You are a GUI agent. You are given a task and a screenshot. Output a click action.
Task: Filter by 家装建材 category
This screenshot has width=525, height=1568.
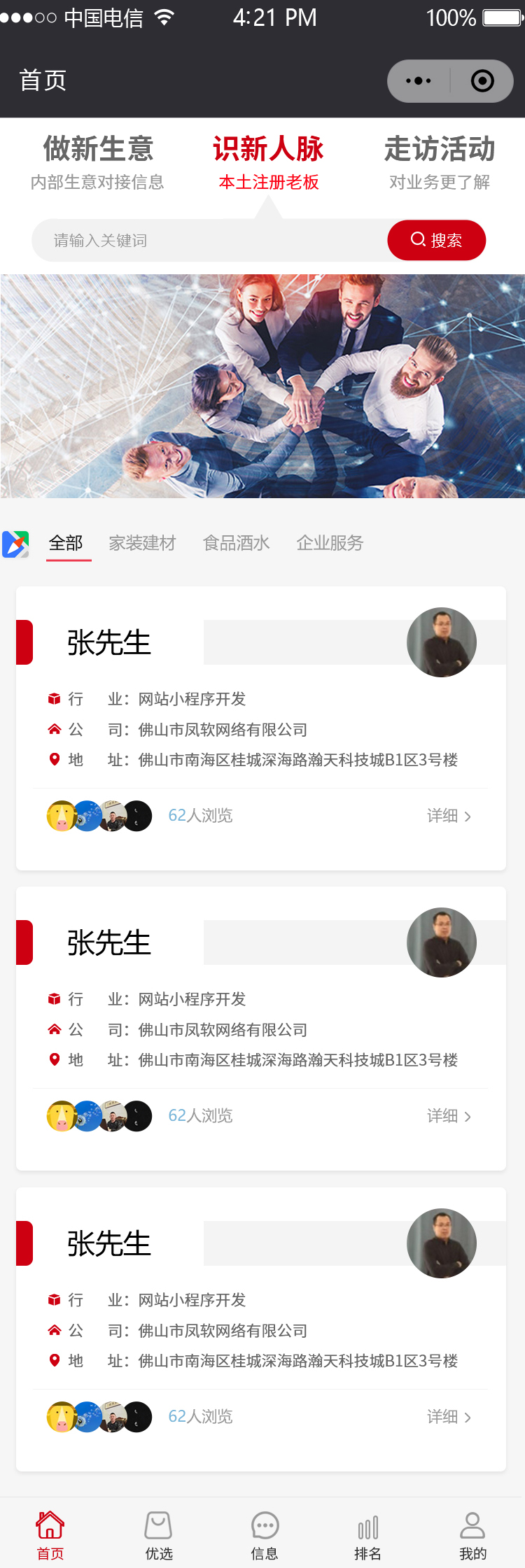coord(142,543)
